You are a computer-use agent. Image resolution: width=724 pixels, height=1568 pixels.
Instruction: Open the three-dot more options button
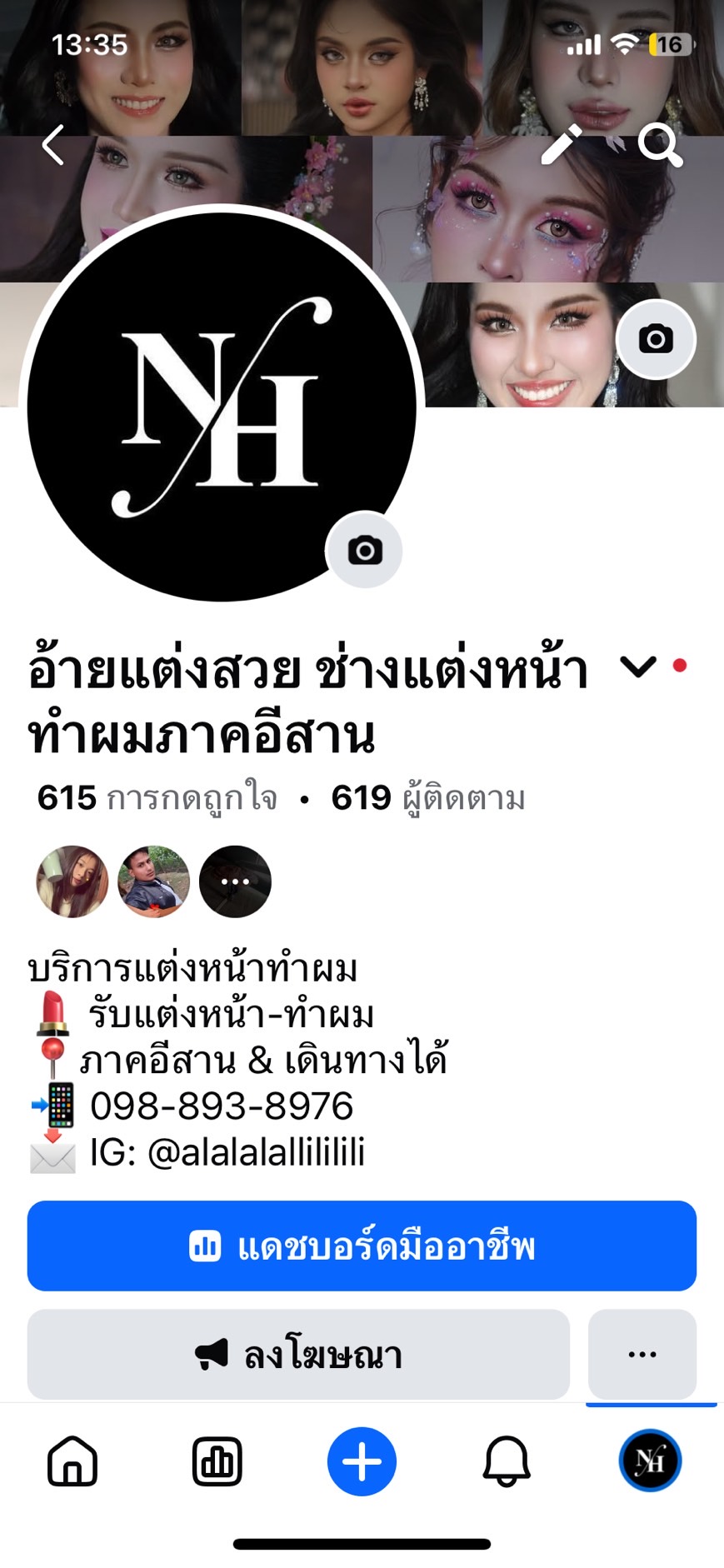pos(642,1355)
